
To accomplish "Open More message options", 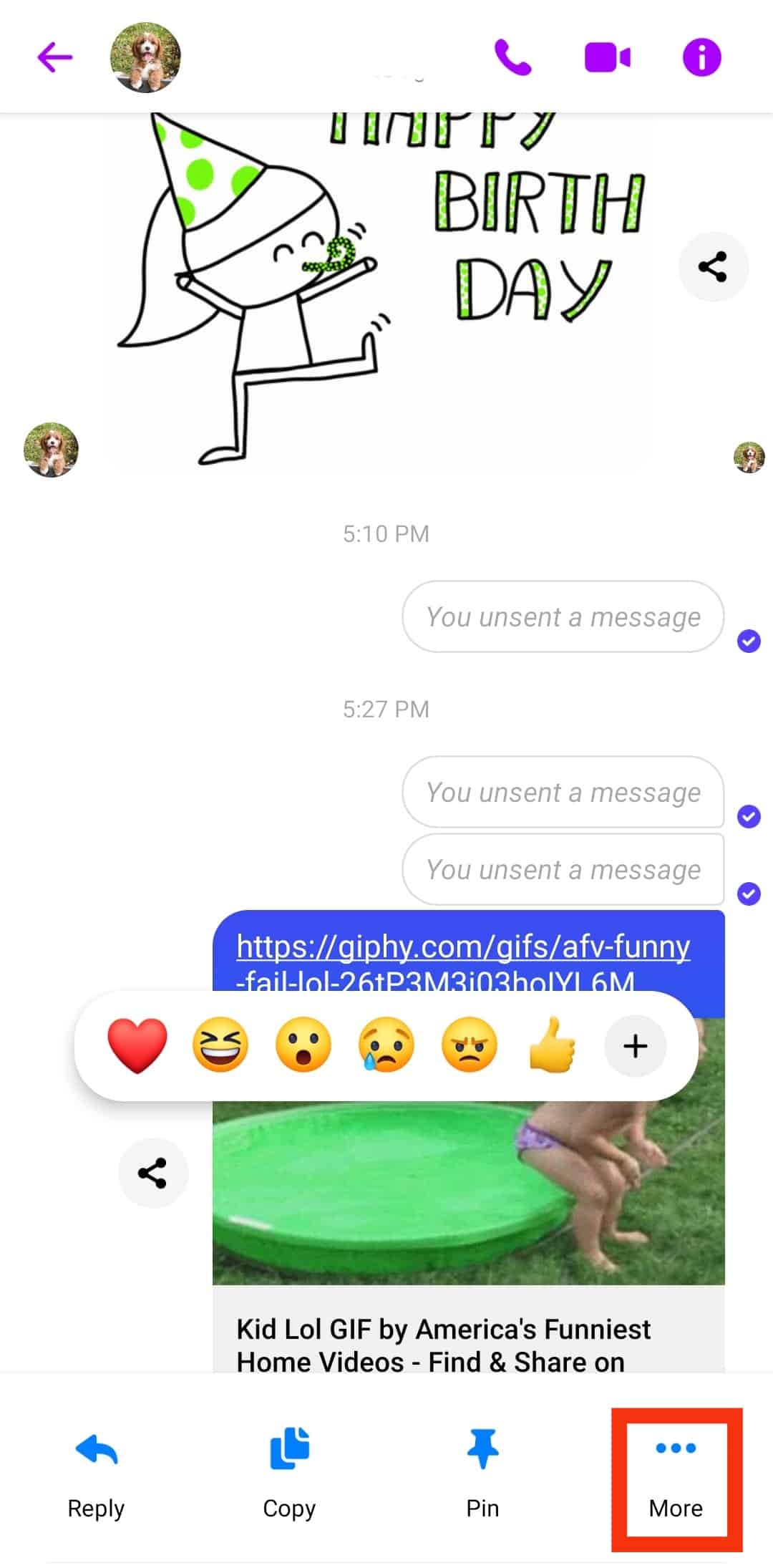I will click(676, 1475).
